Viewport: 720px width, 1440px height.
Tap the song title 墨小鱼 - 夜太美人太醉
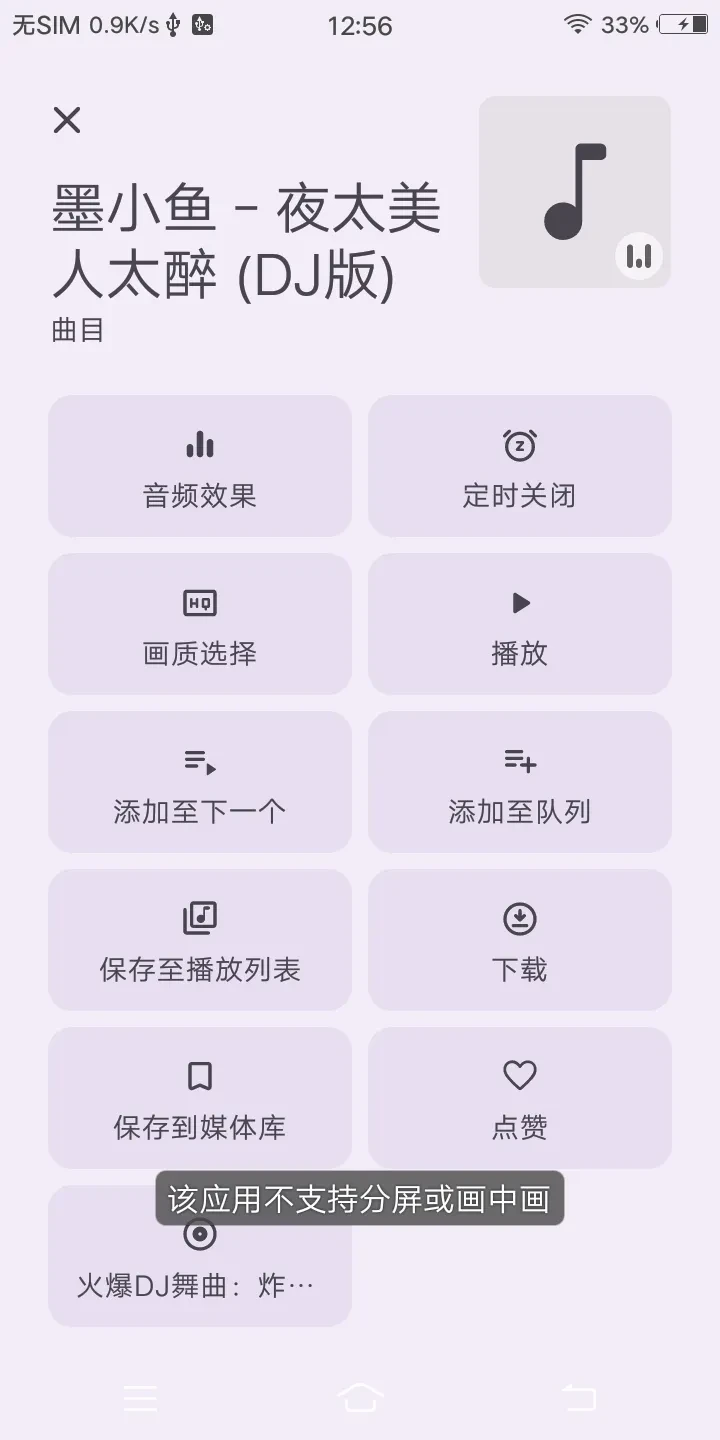coord(245,240)
